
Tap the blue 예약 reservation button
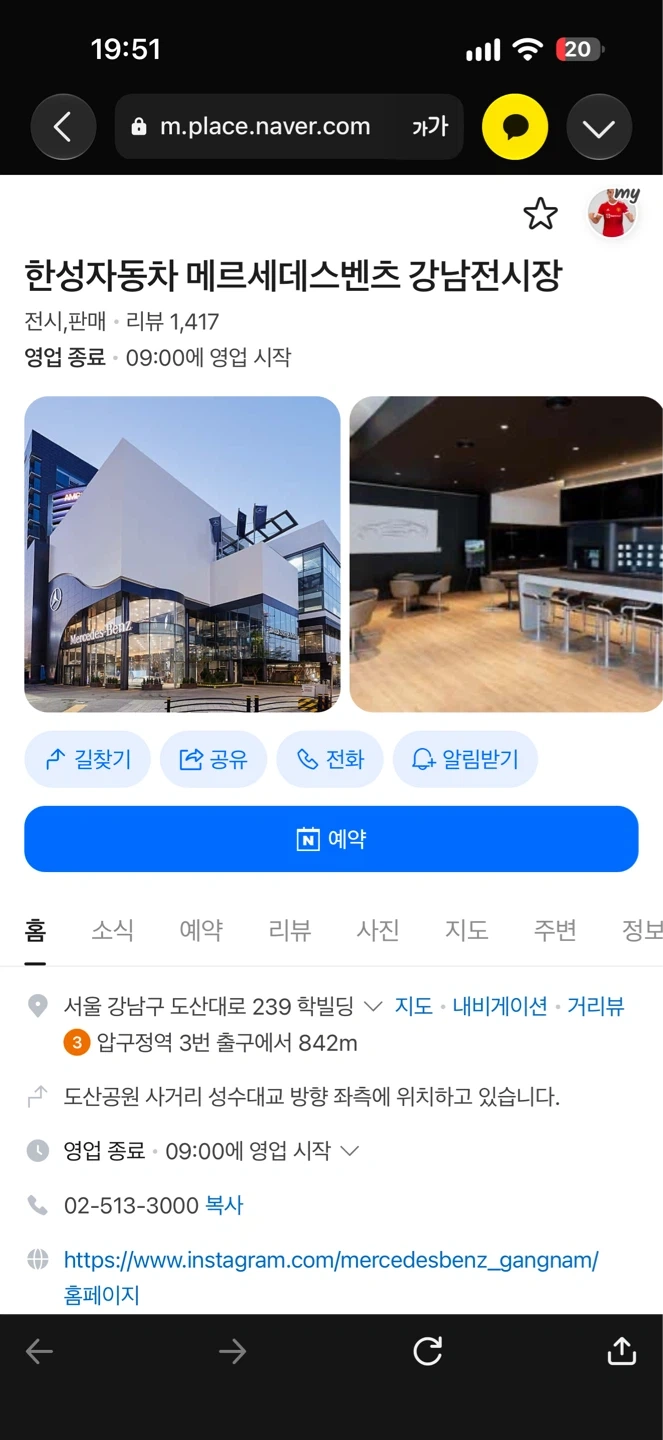pos(331,839)
